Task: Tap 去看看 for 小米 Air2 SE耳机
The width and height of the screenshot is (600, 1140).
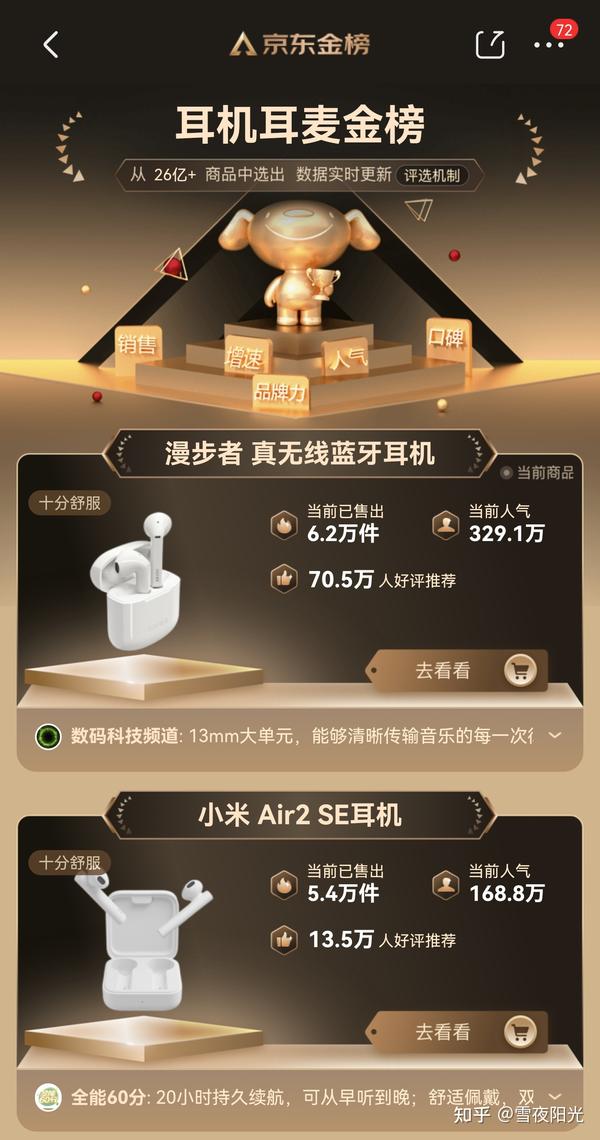Action: tap(460, 1031)
